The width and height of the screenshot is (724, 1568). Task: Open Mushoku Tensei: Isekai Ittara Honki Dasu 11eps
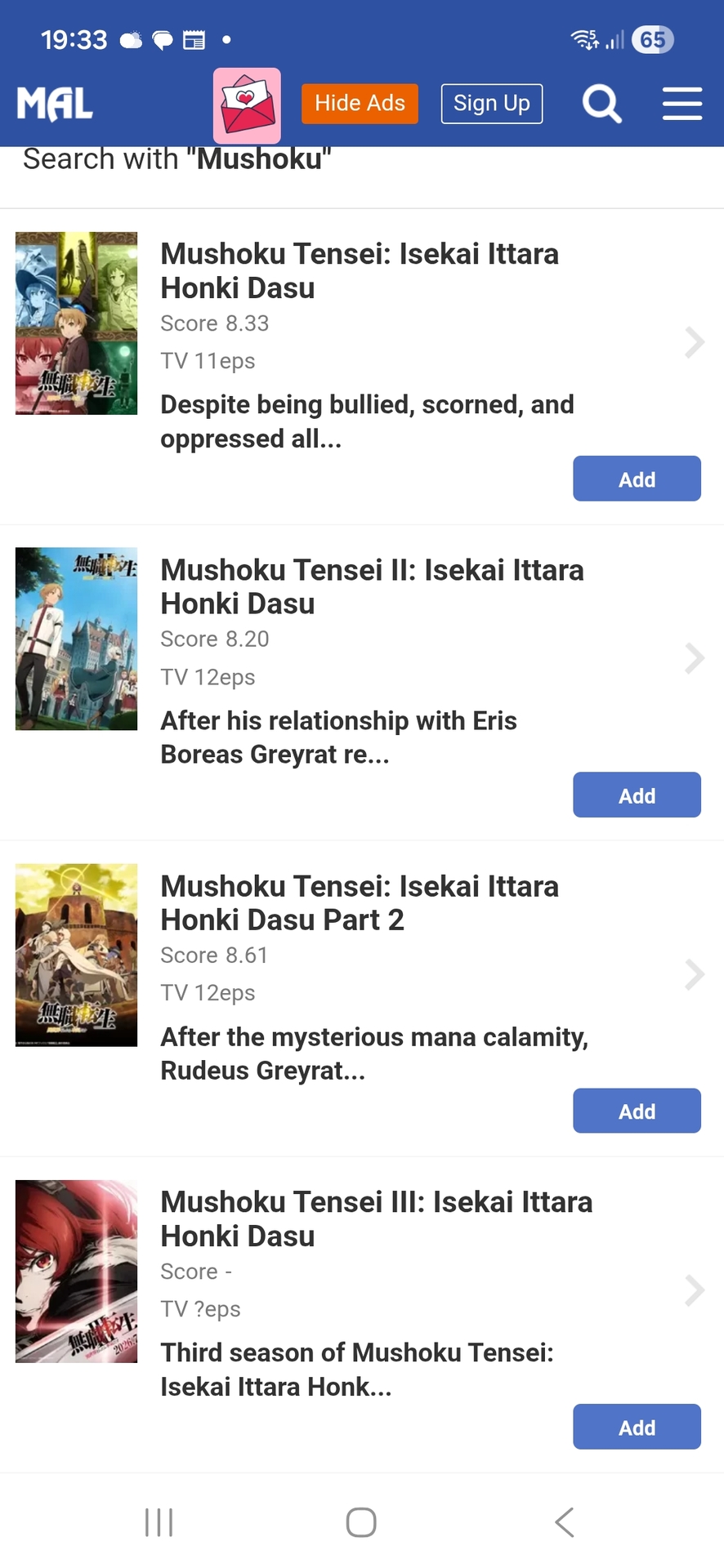pyautogui.click(x=360, y=271)
